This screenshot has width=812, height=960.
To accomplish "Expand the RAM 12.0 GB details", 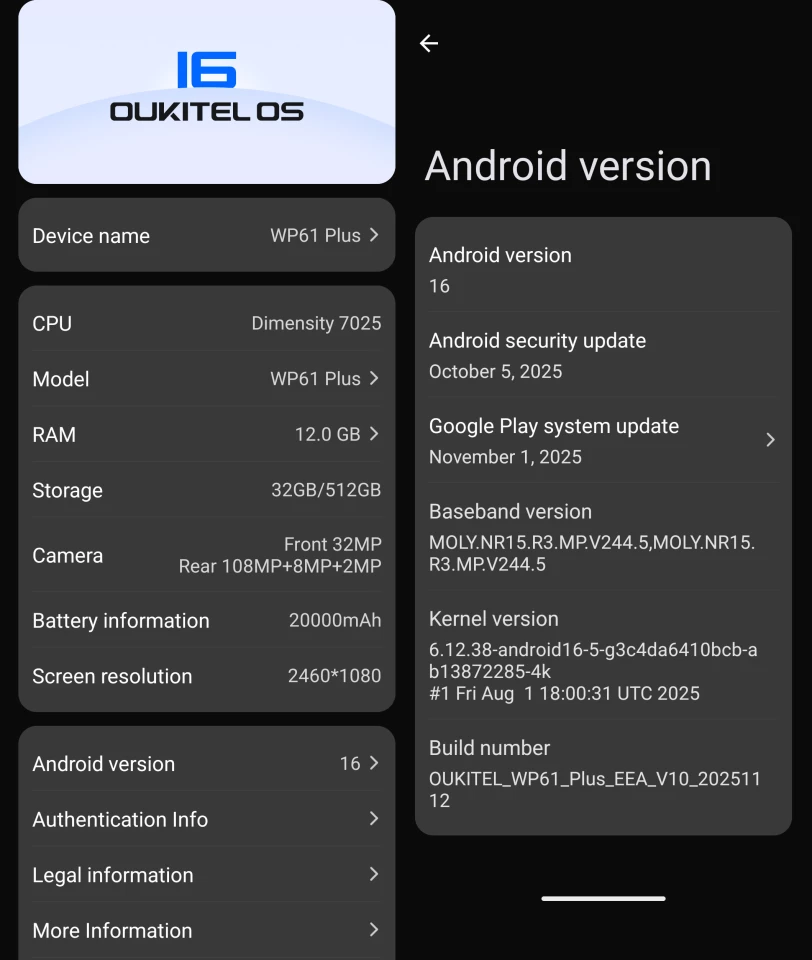I will 206,434.
